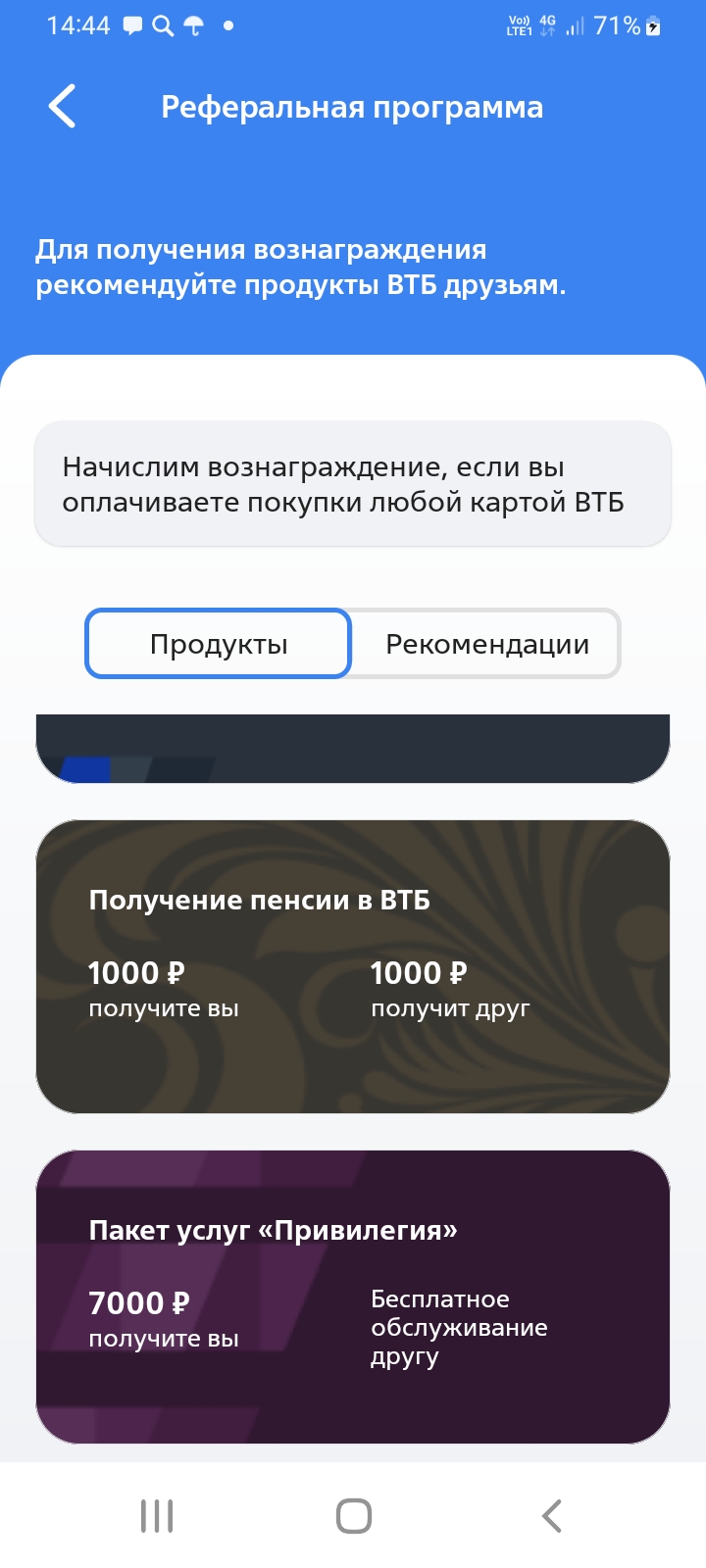
Task: Open the partially visible dark product card
Action: click(353, 749)
